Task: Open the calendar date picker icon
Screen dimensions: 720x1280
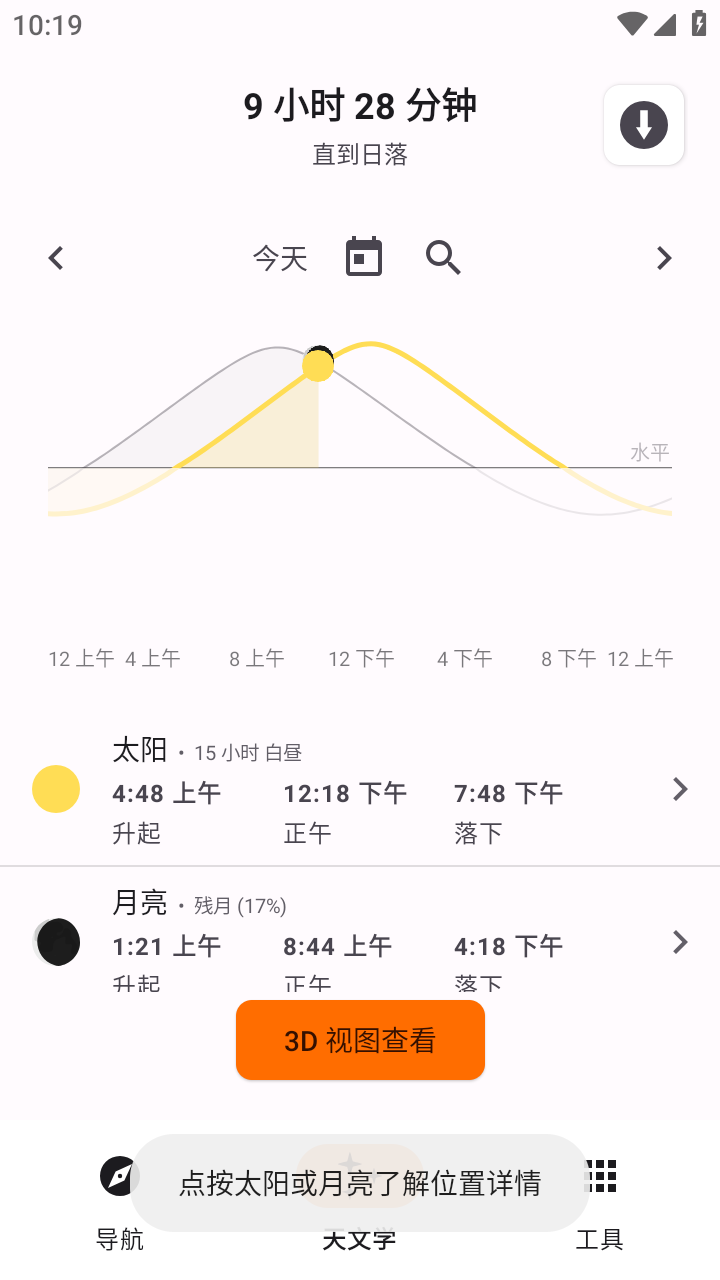Action: coord(363,256)
